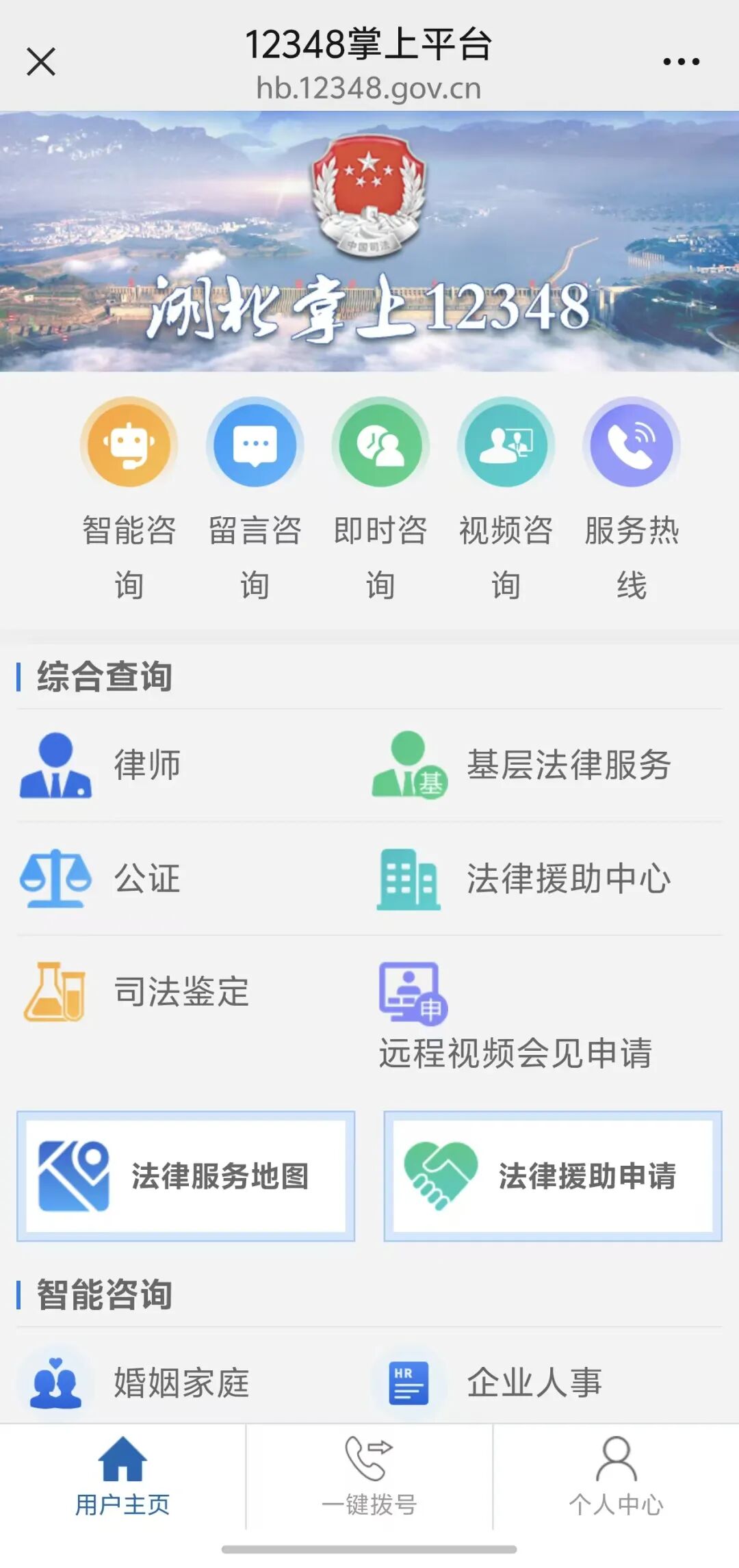
Task: Switch to the 用户主页 tab
Action: pyautogui.click(x=122, y=1476)
